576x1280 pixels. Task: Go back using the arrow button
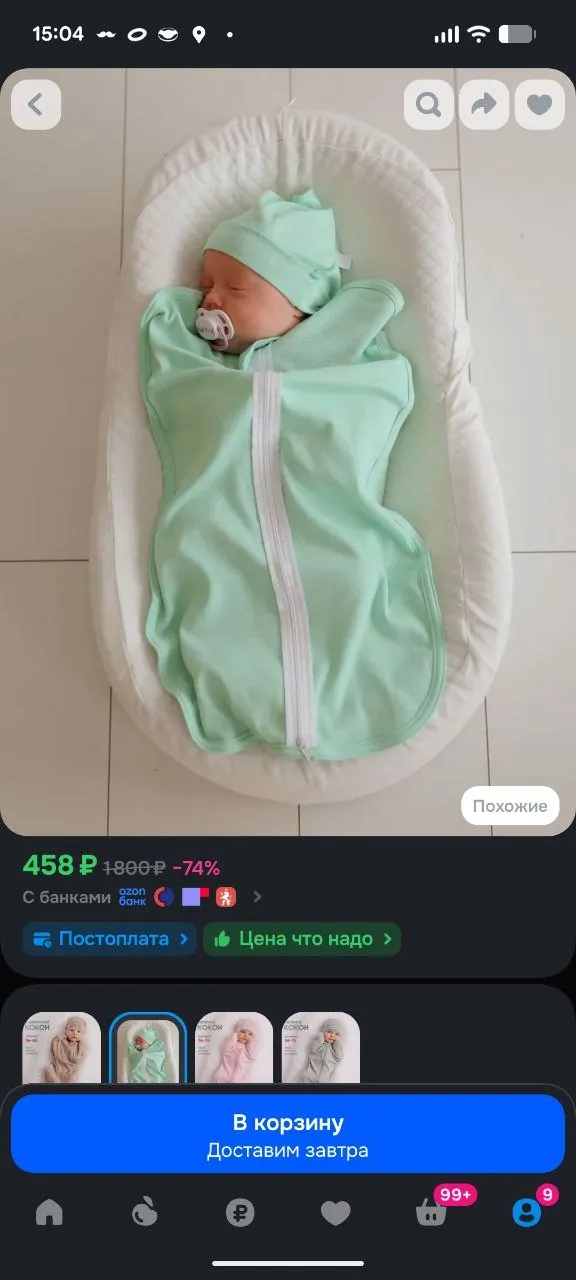tap(36, 105)
